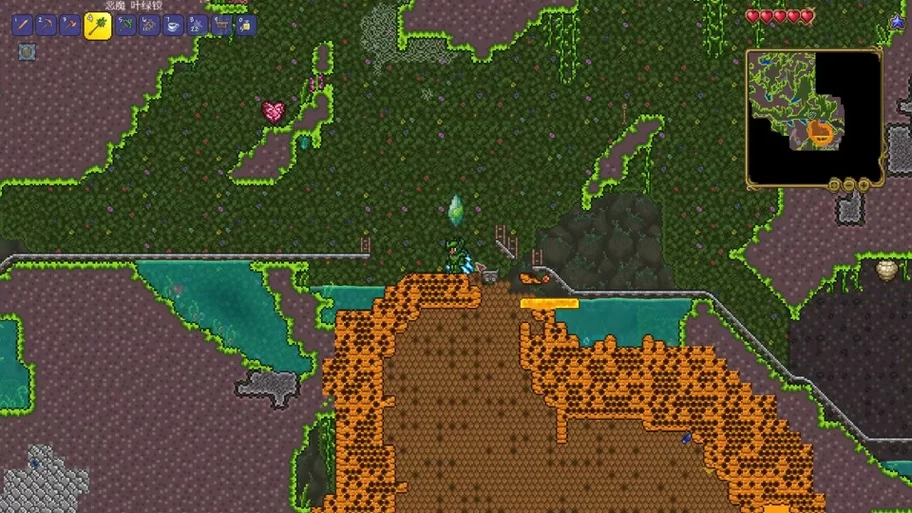Select hotbar slot 2 pickaxe
The width and height of the screenshot is (912, 513).
click(x=46, y=25)
